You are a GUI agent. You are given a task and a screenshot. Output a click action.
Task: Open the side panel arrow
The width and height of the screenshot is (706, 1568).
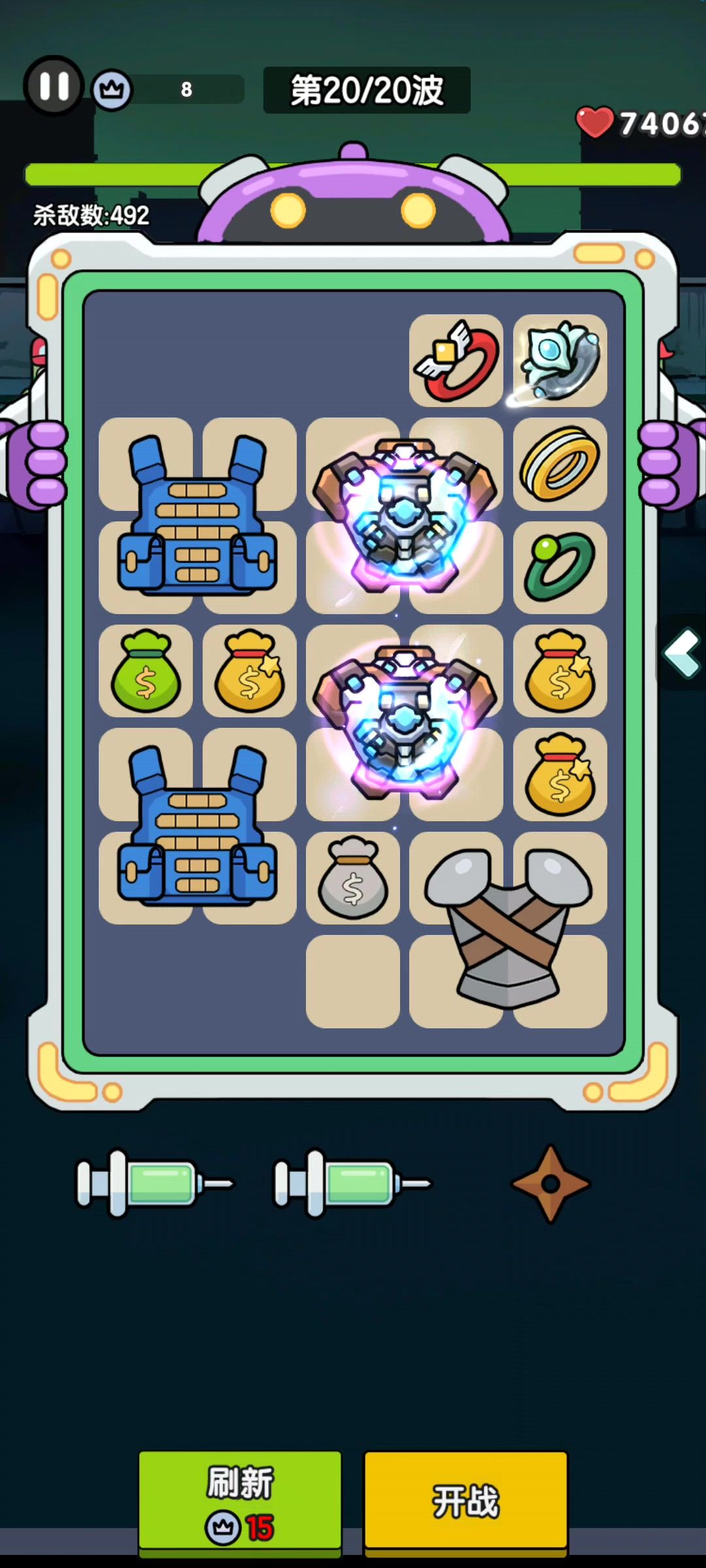pos(682,653)
